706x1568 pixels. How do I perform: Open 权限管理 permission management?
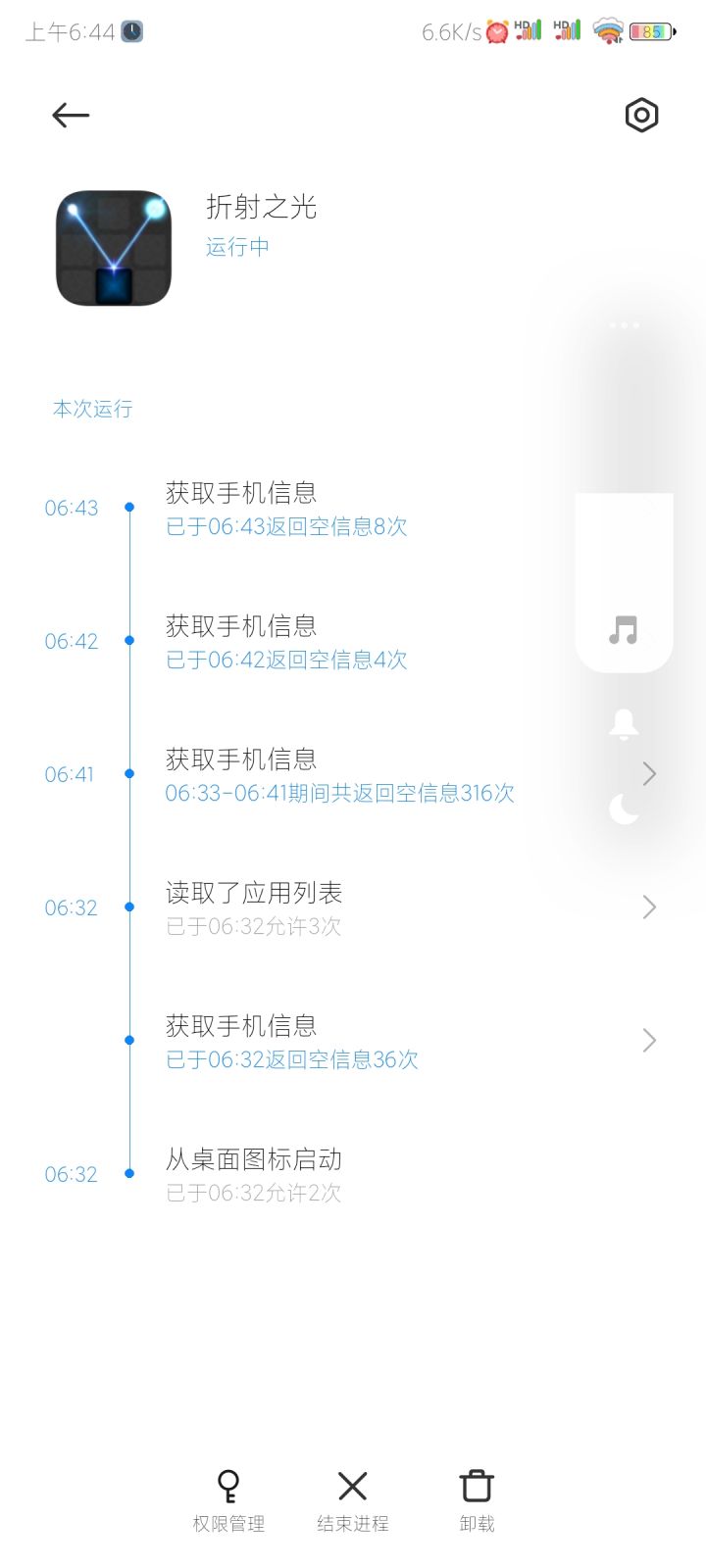[228, 1501]
